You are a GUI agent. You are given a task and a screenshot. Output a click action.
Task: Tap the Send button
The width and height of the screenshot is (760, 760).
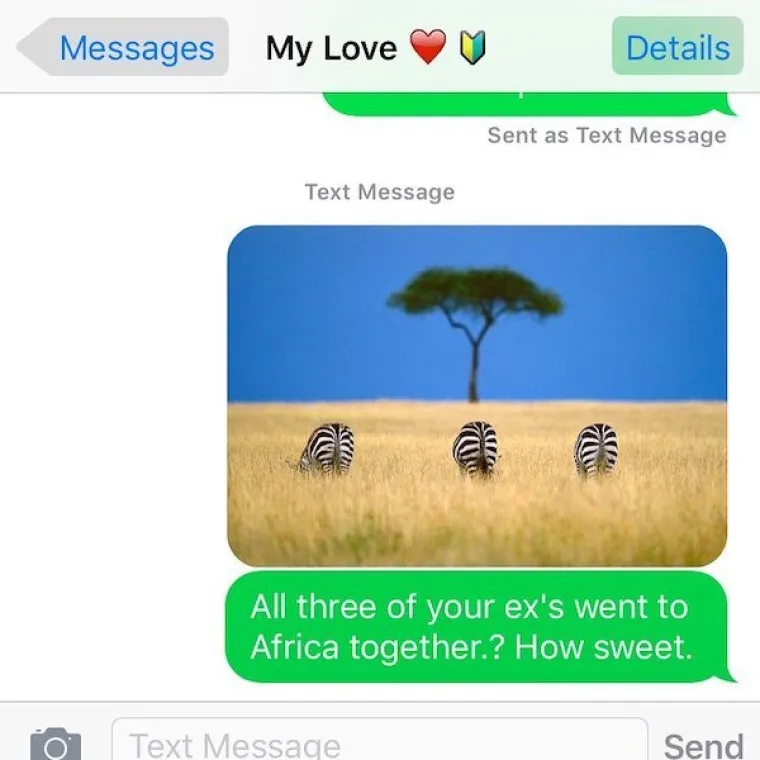coord(703,745)
